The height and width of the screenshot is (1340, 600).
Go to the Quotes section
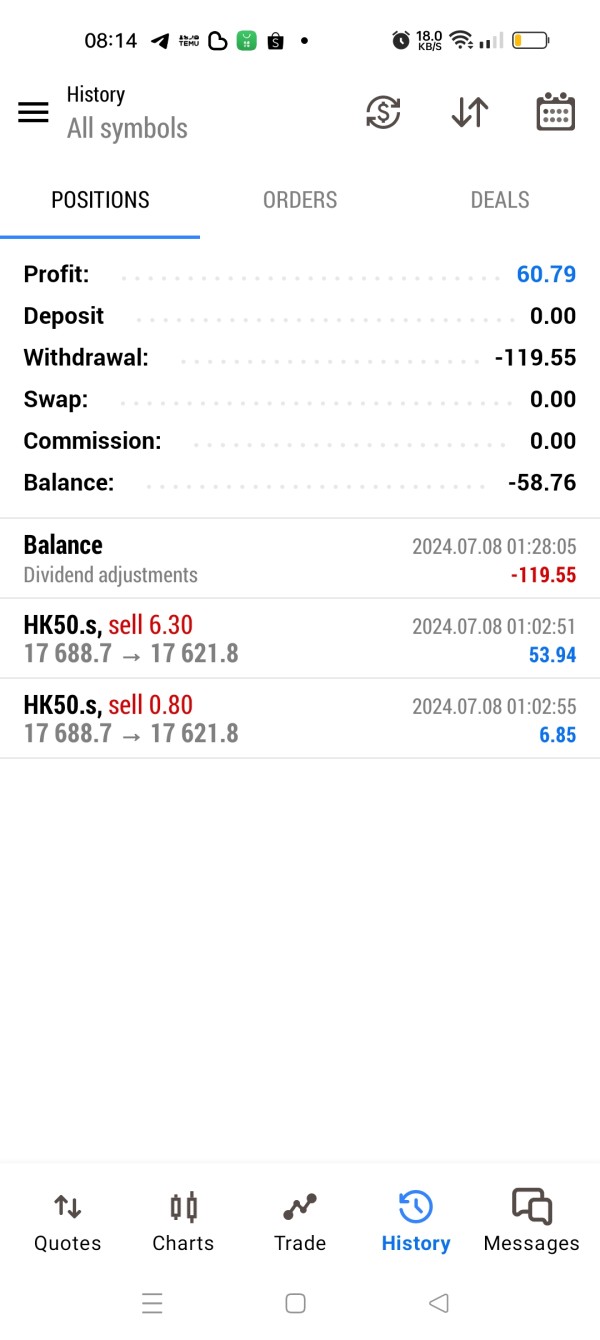(68, 1222)
